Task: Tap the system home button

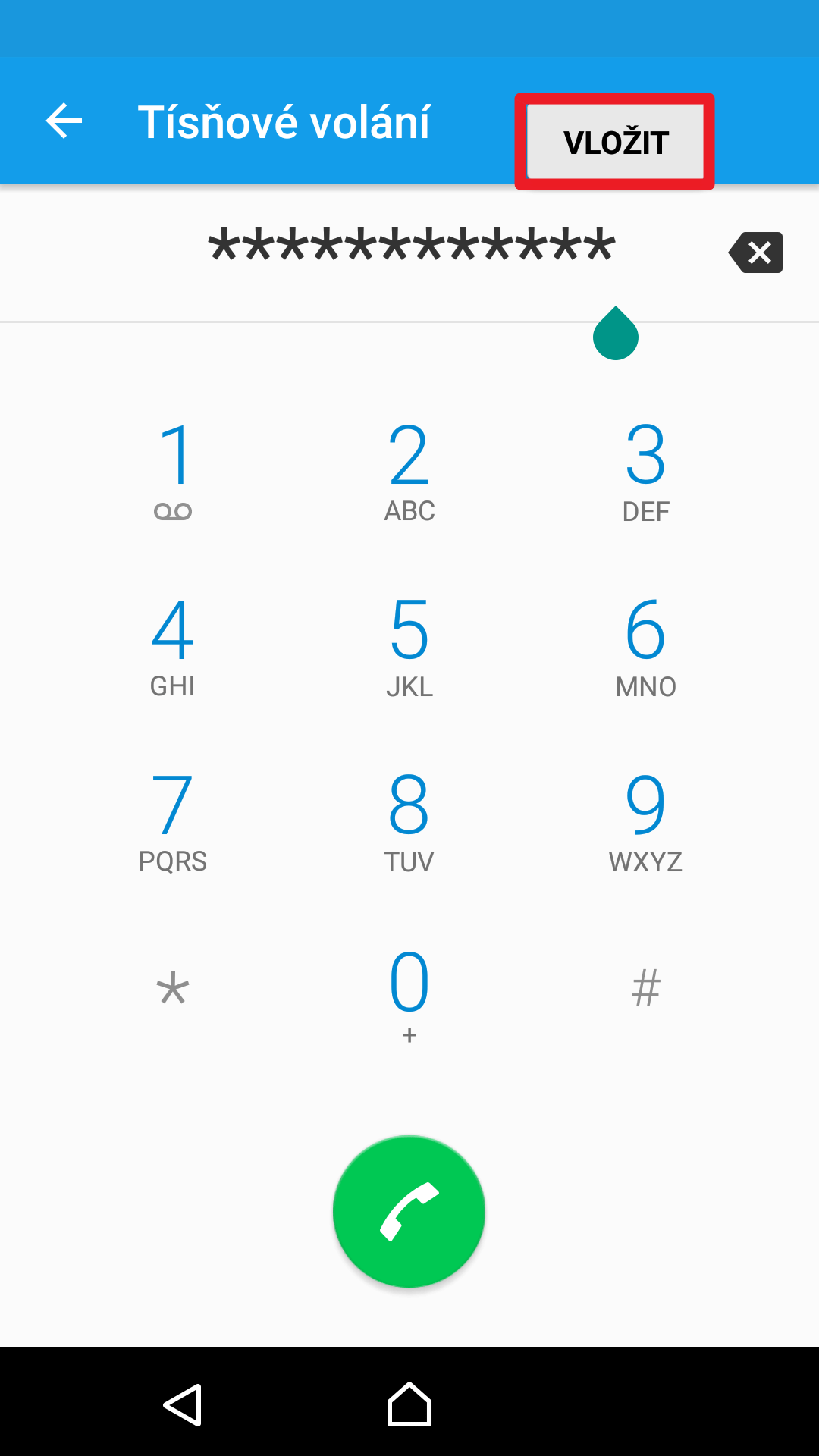Action: (409, 1404)
